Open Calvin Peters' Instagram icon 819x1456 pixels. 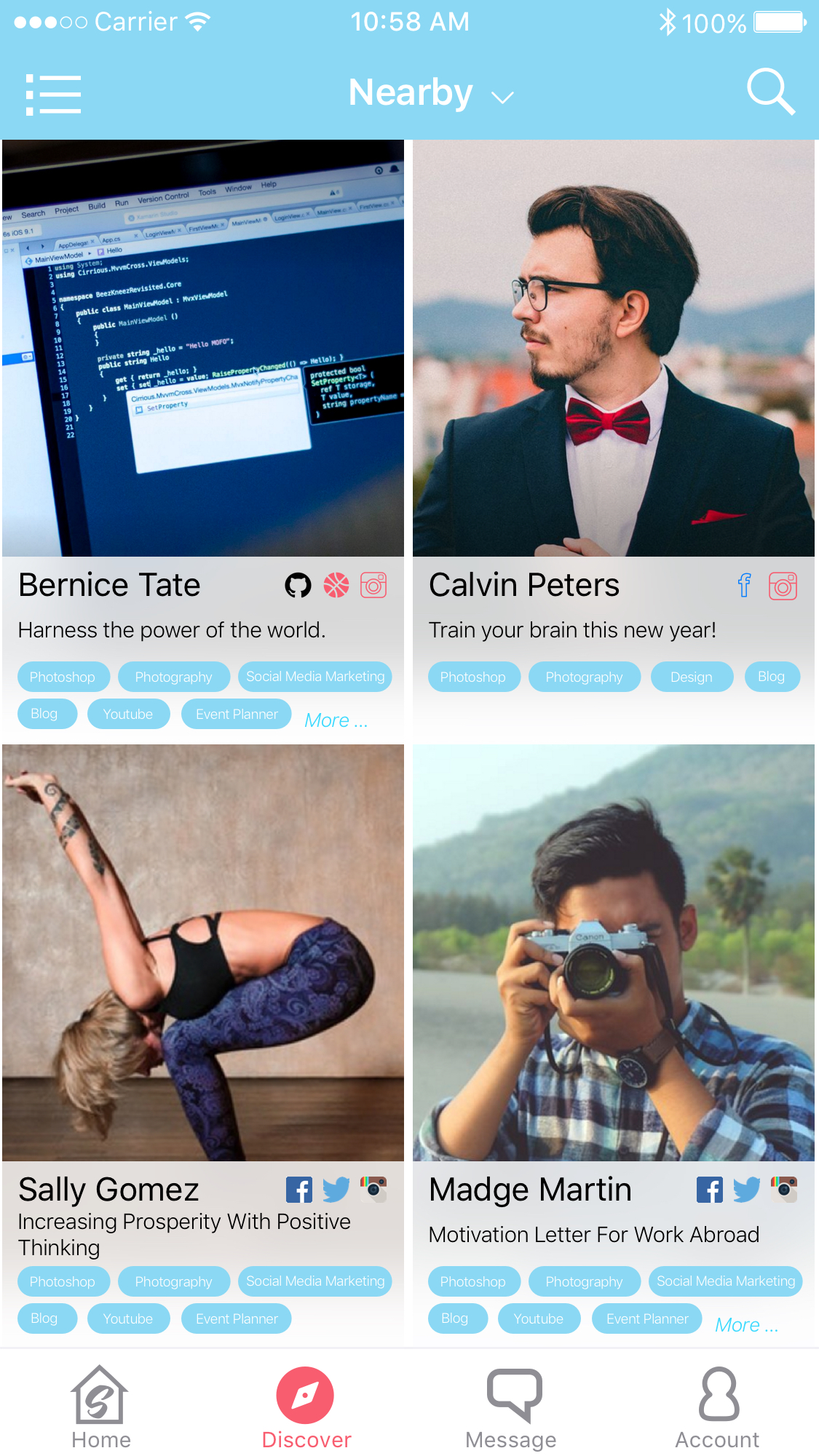[x=783, y=586]
